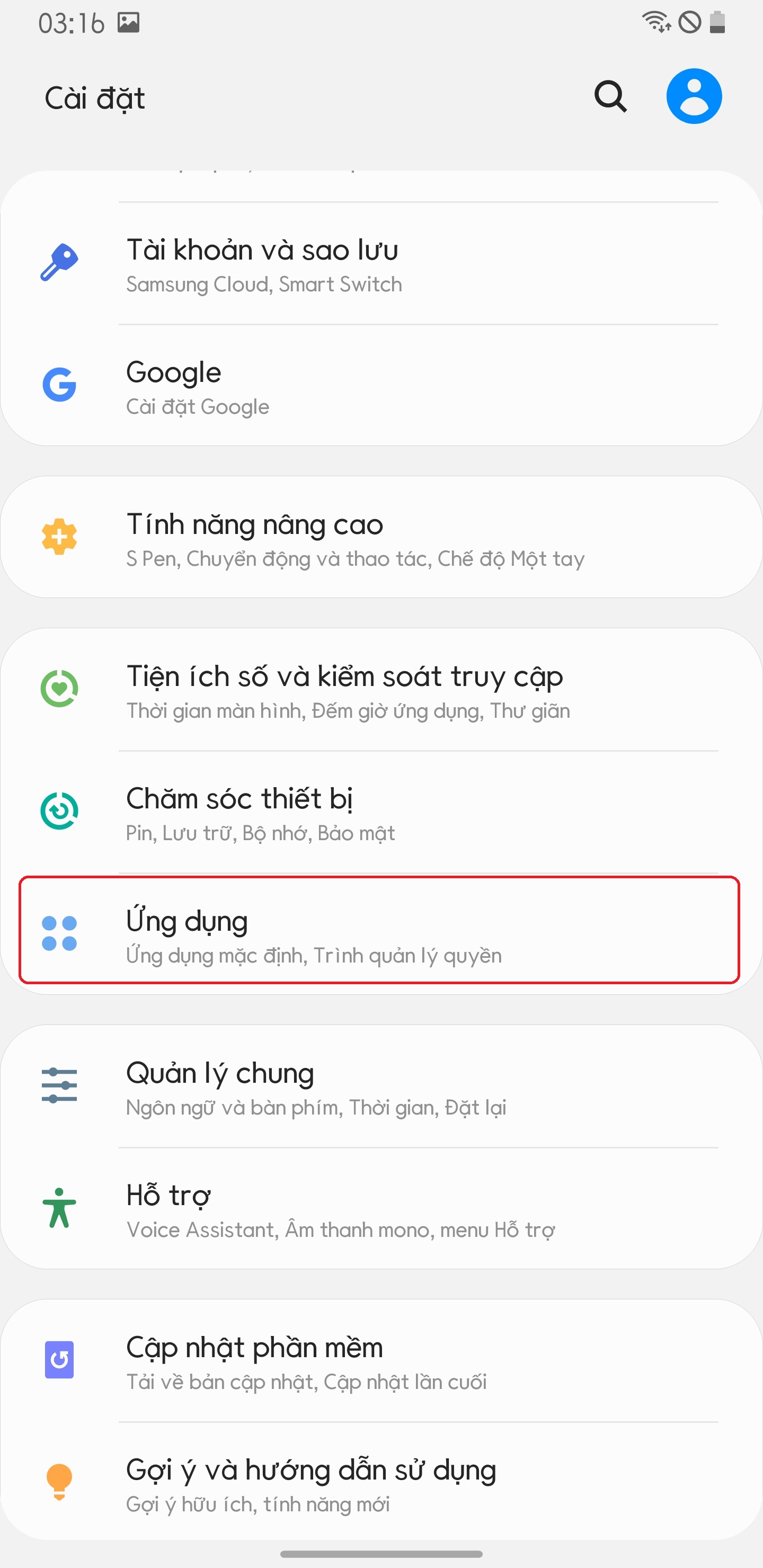View Gợi ý và hướng dẫn sử dụng
Screen dimensions: 763x1568
point(381,1483)
